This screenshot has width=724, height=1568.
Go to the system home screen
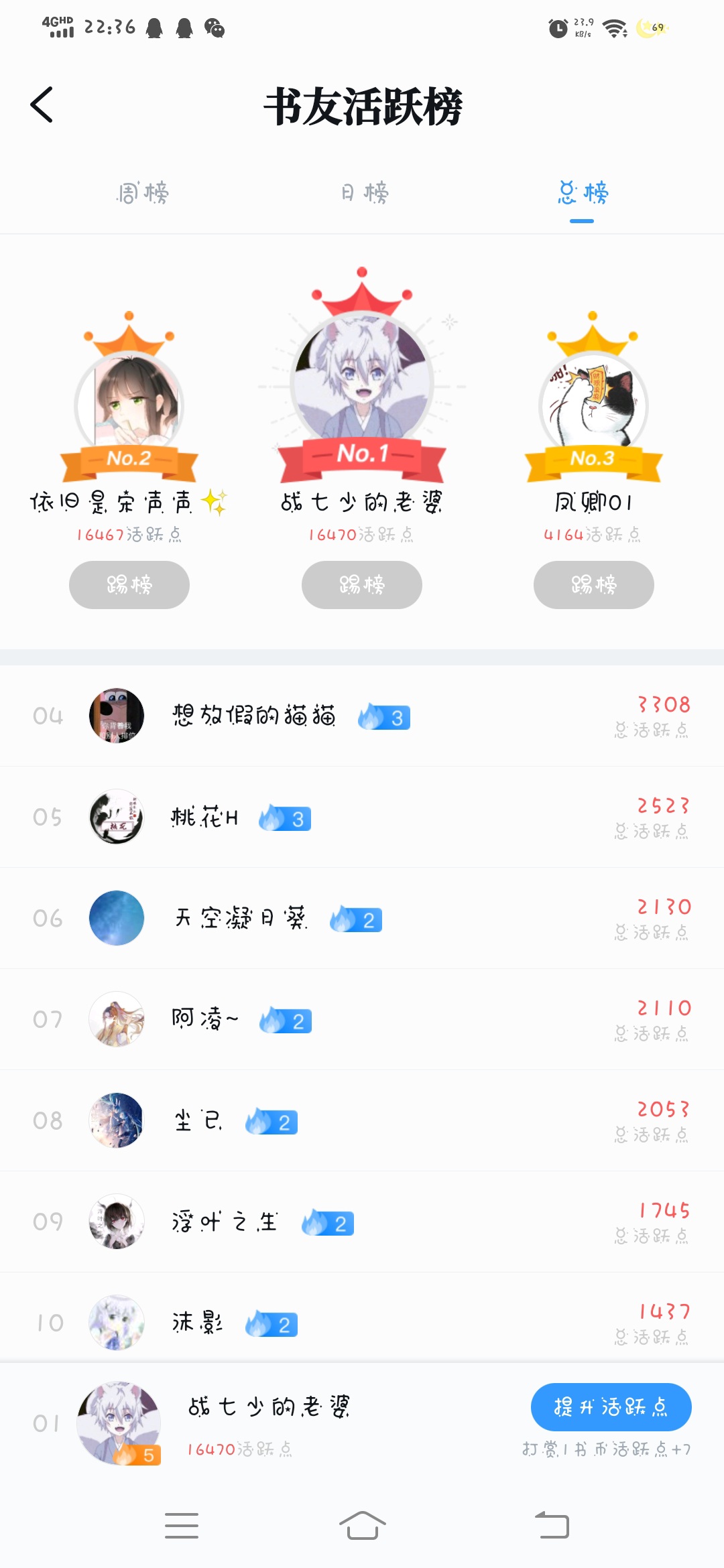tap(362, 1526)
